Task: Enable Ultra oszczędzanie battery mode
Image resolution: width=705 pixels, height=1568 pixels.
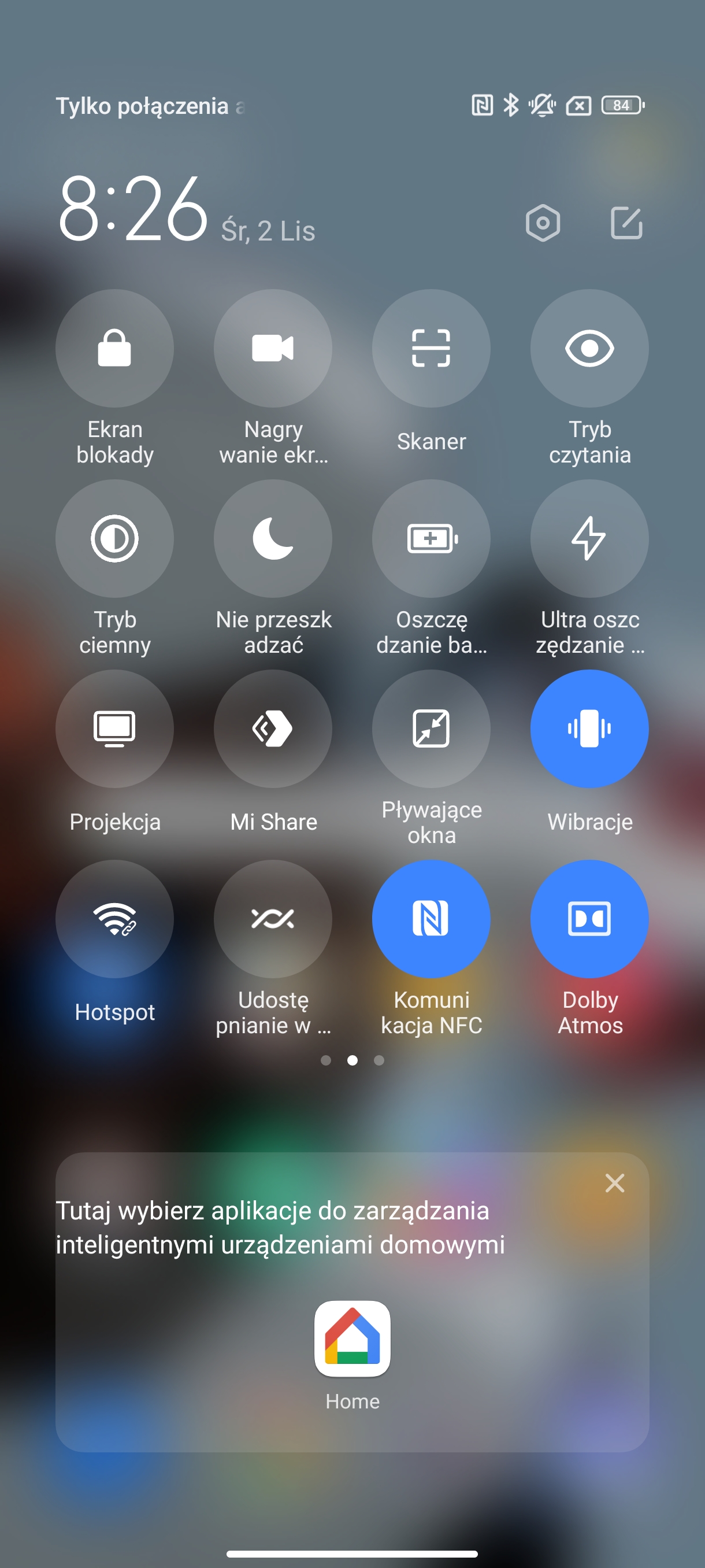Action: pos(589,539)
